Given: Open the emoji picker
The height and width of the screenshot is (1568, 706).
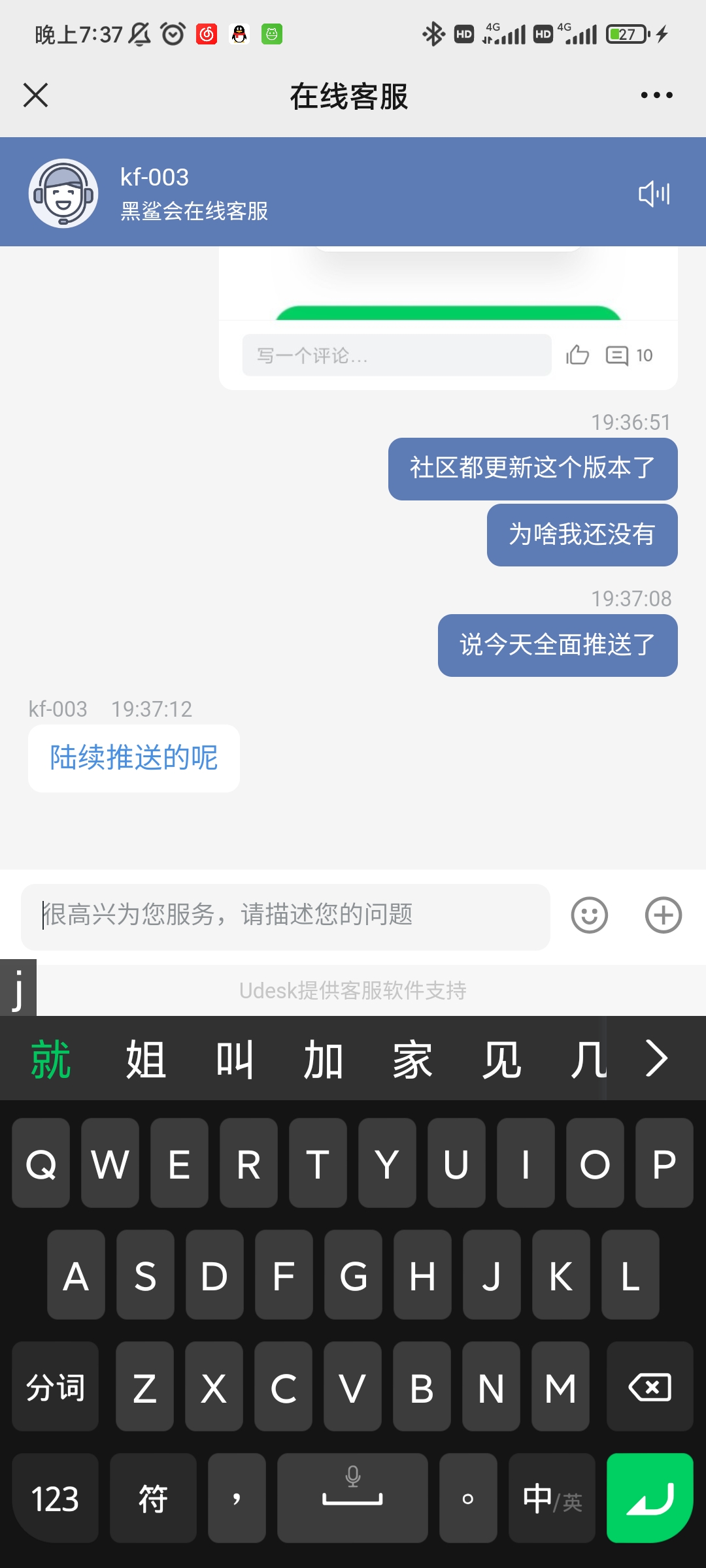Looking at the screenshot, I should tap(589, 915).
